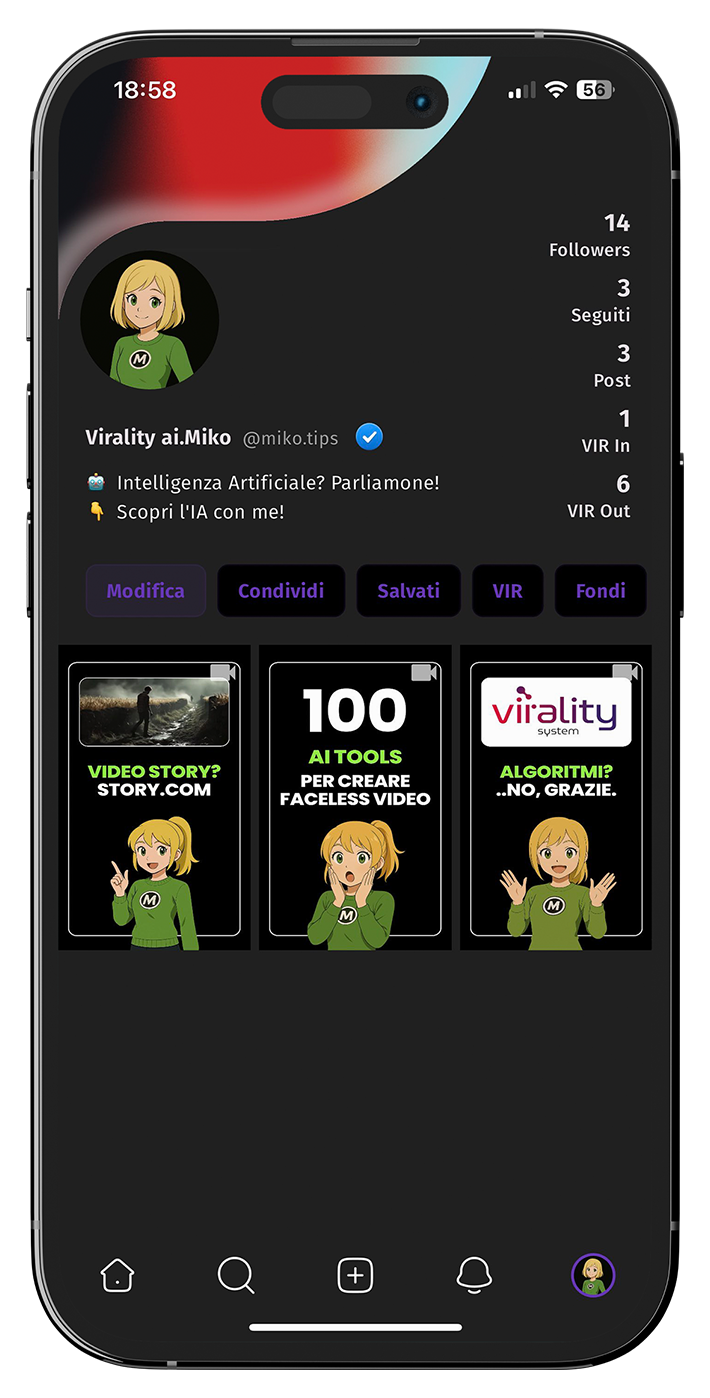Create a new post with the plus icon
This screenshot has width=710, height=1398.
point(355,1275)
